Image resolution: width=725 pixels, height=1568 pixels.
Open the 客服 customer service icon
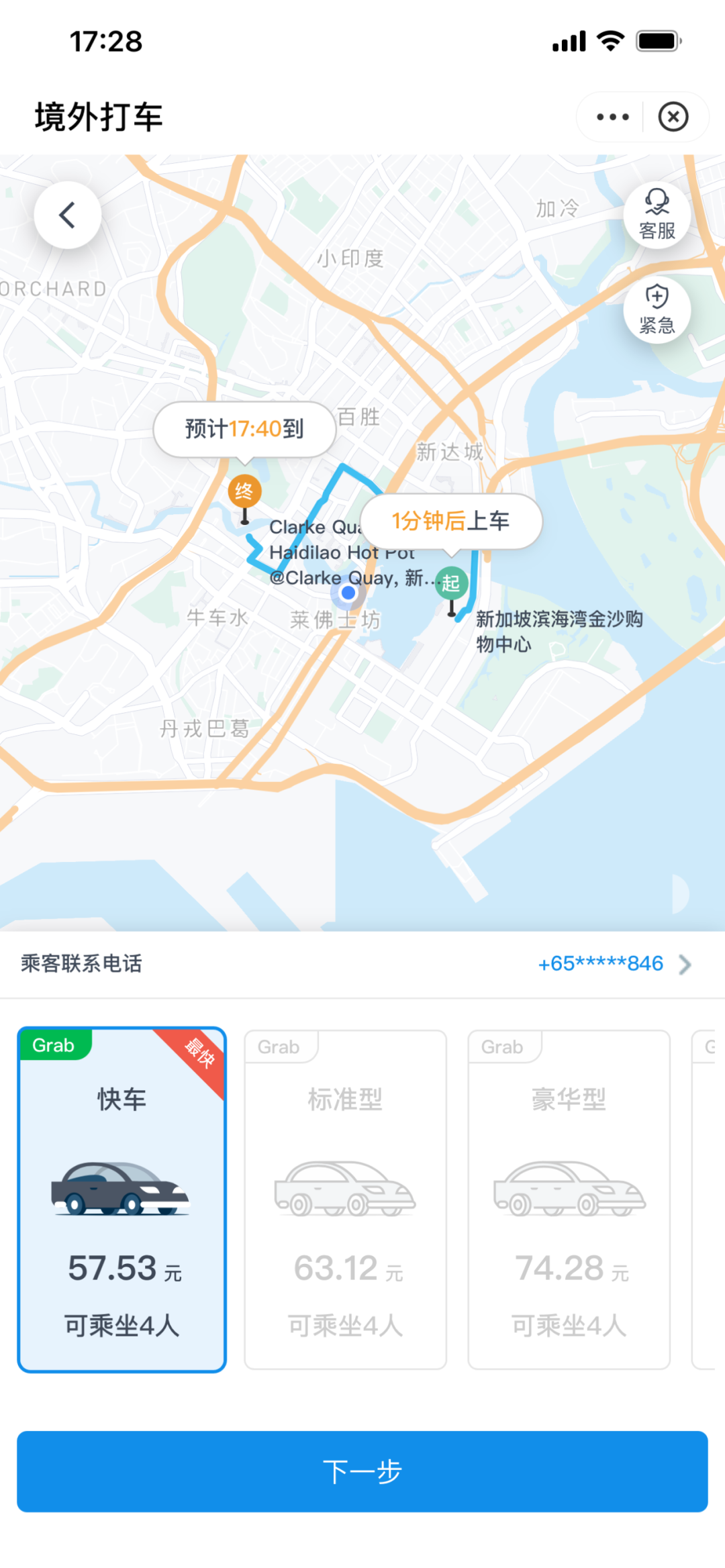pyautogui.click(x=657, y=213)
